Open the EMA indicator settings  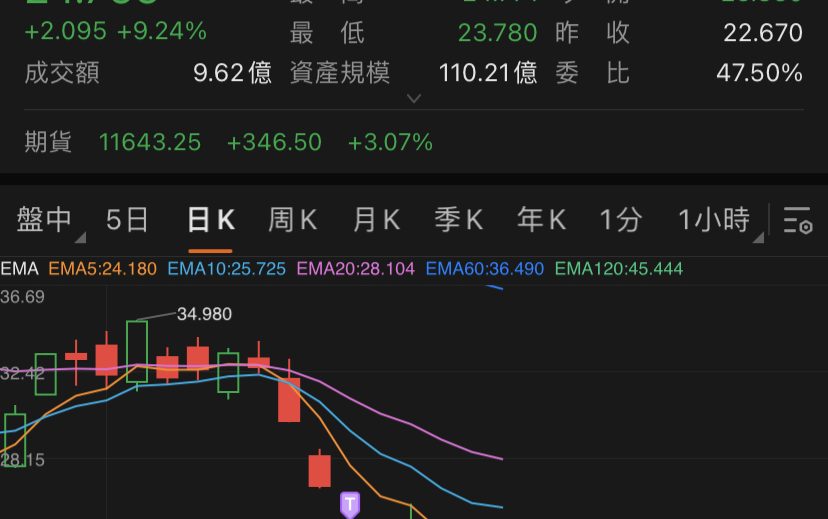click(19, 268)
